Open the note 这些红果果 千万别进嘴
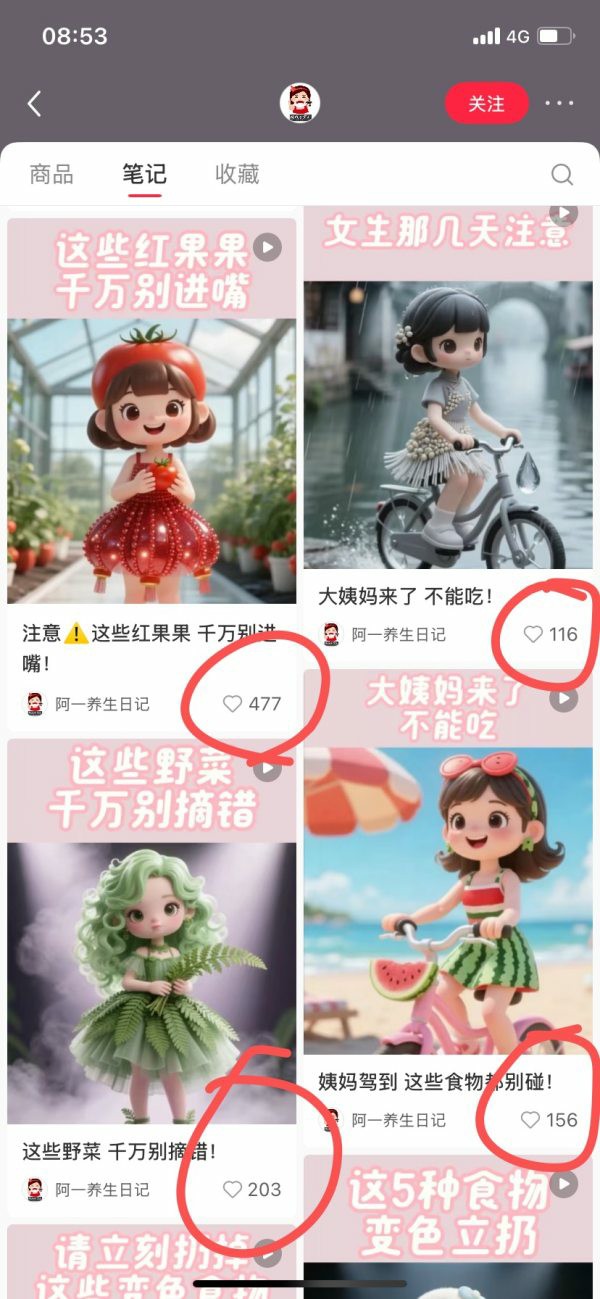The height and width of the screenshot is (1299, 600). click(x=152, y=440)
